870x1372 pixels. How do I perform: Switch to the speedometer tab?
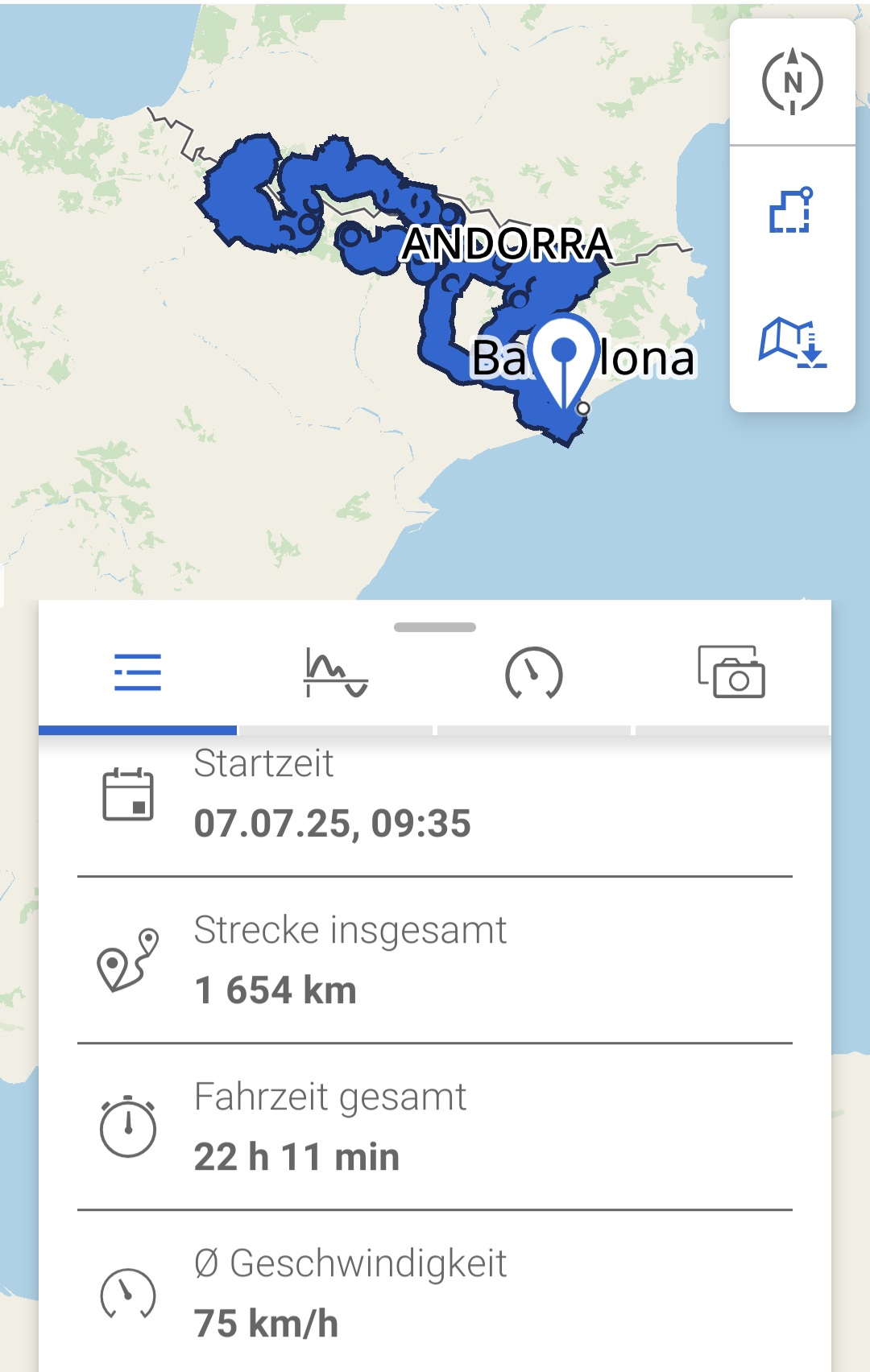(533, 673)
